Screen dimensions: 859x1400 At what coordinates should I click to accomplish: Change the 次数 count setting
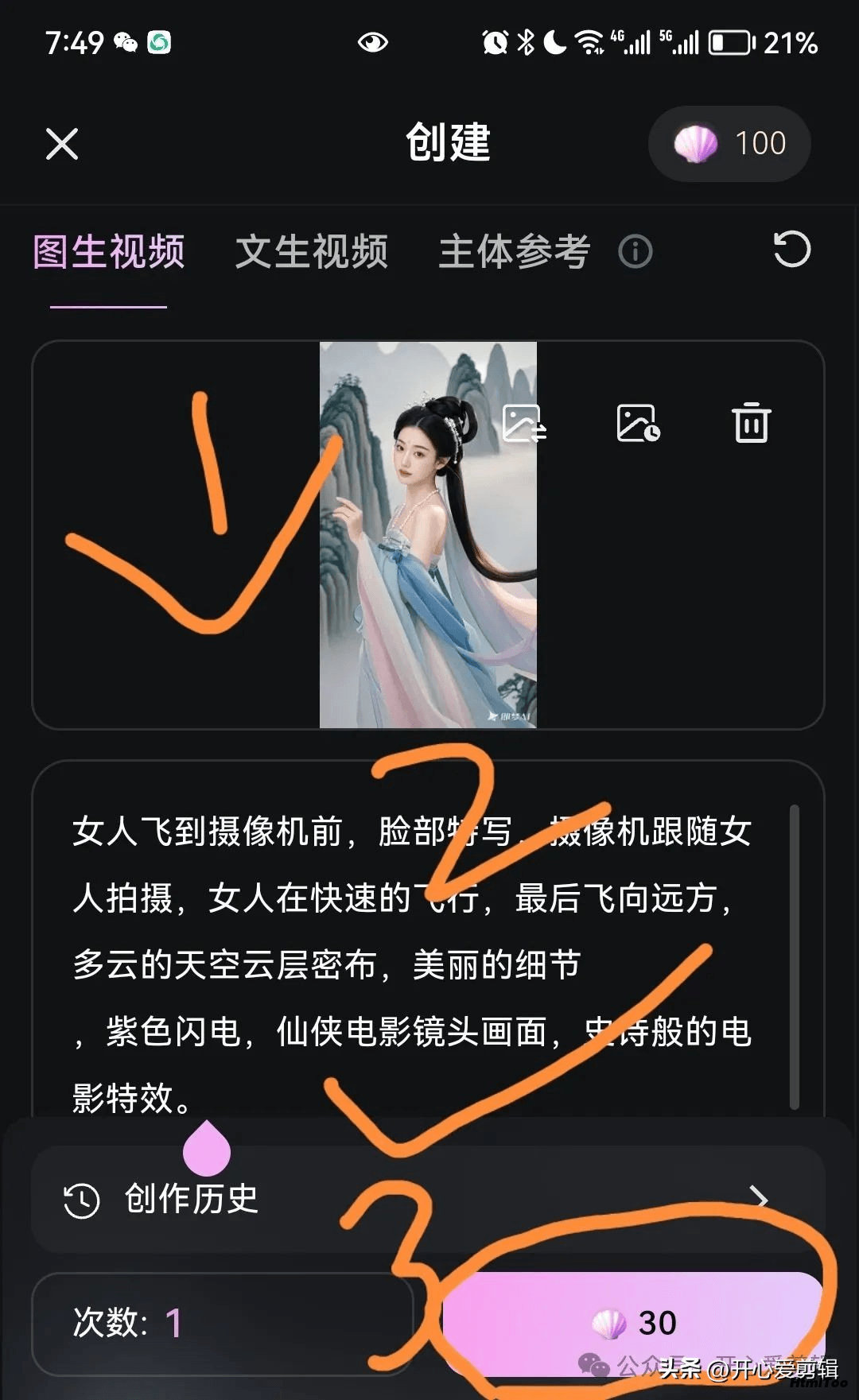point(223,1324)
